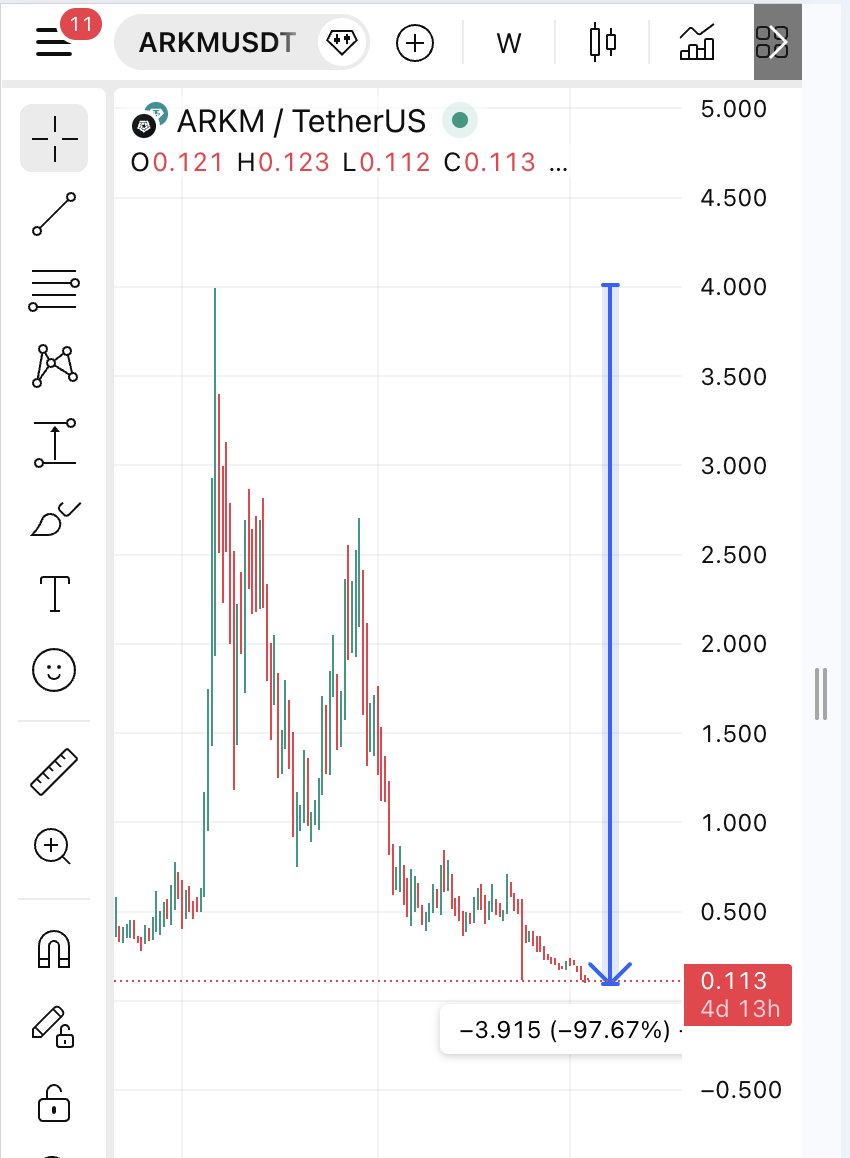Open the ARKMUSDT symbol search
Viewport: 850px width, 1158px height.
point(217,42)
